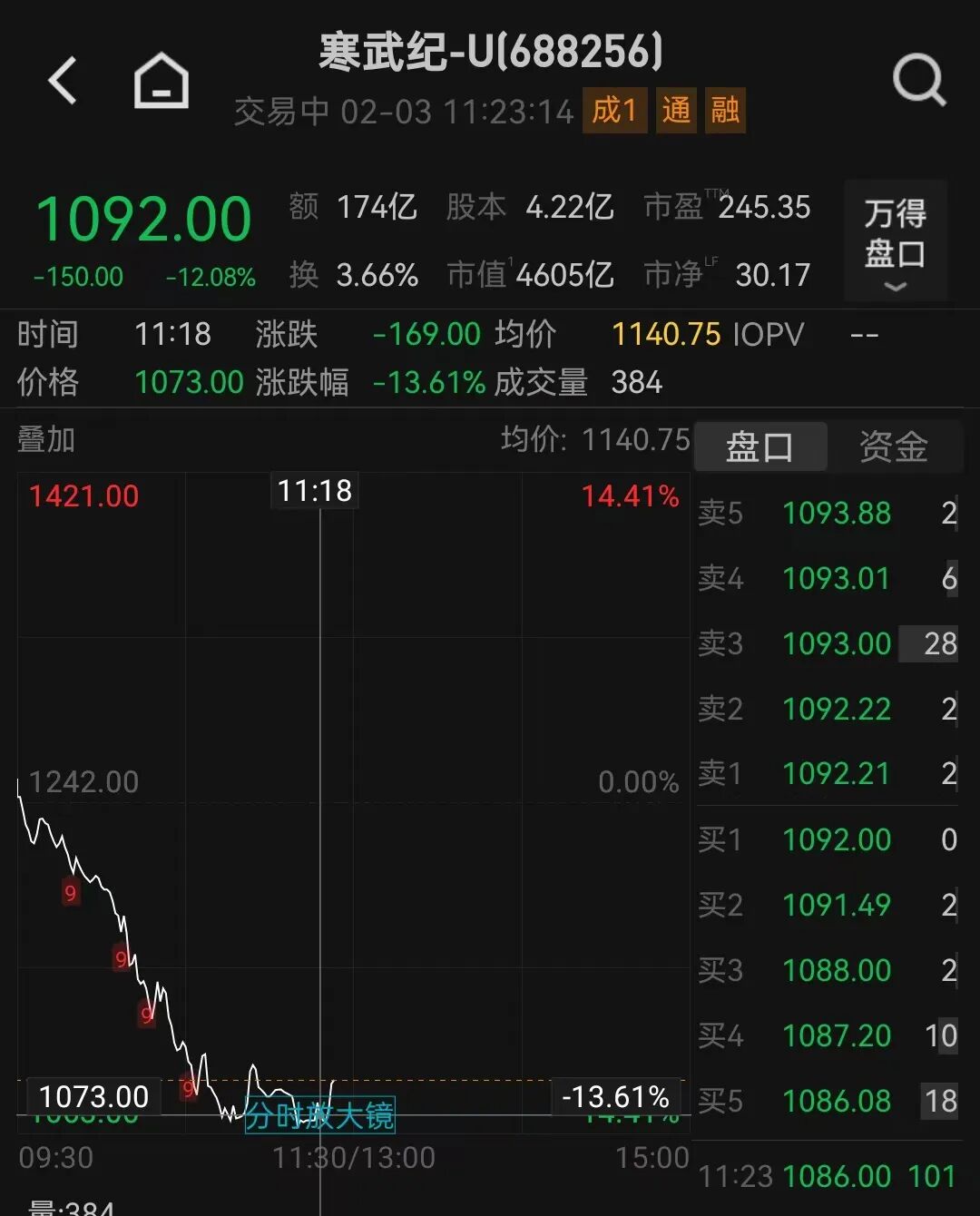The image size is (980, 1216).
Task: Switch to the 资金 tab
Action: click(894, 446)
